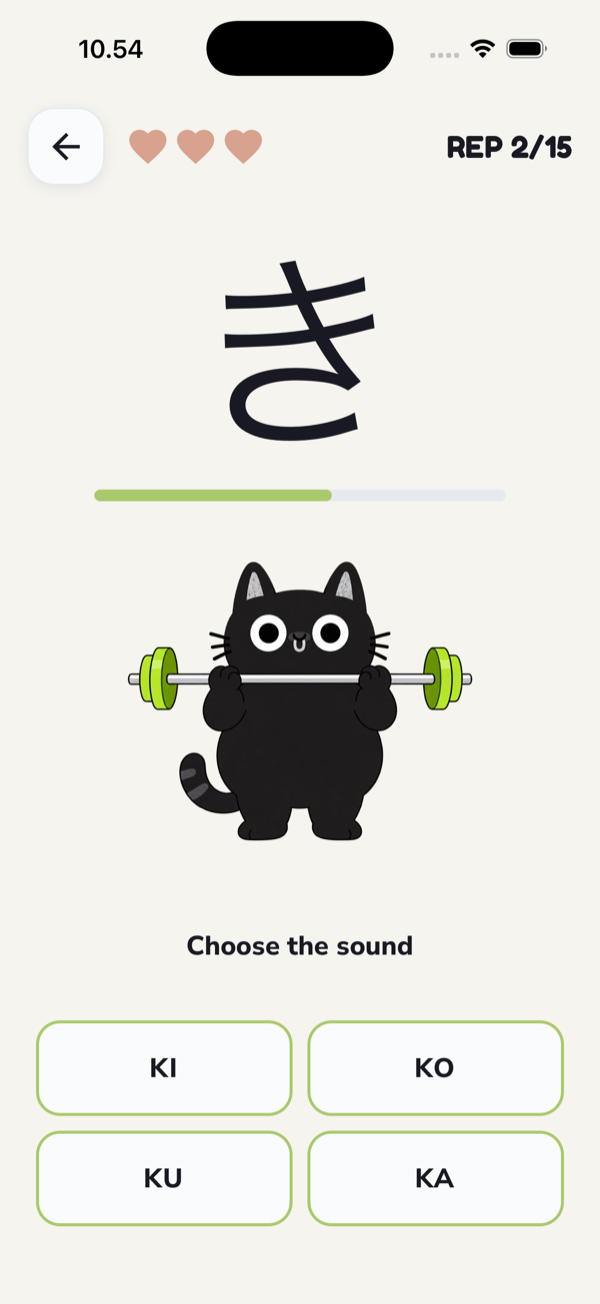600x1304 pixels.
Task: Choose the KI answer
Action: pos(164,1068)
